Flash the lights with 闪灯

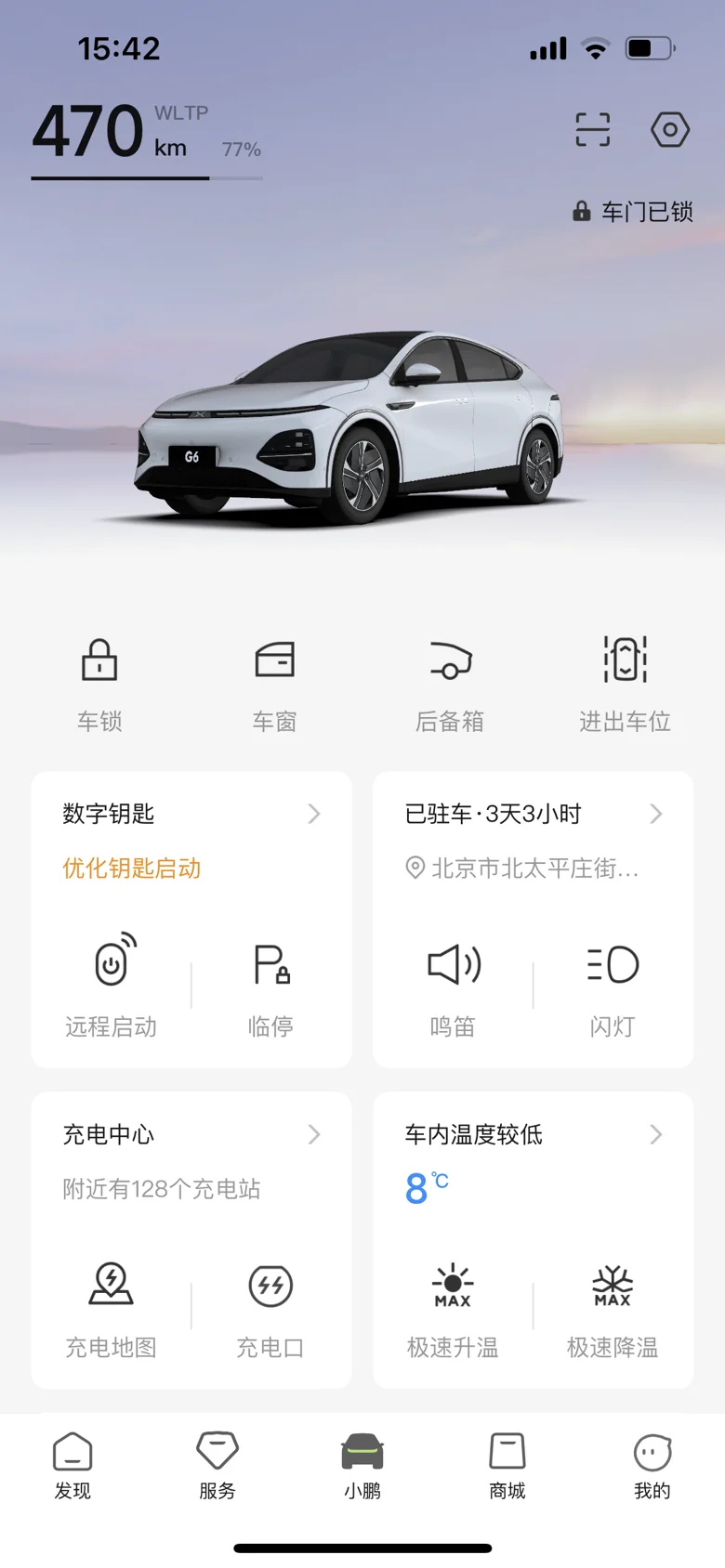[x=613, y=987]
